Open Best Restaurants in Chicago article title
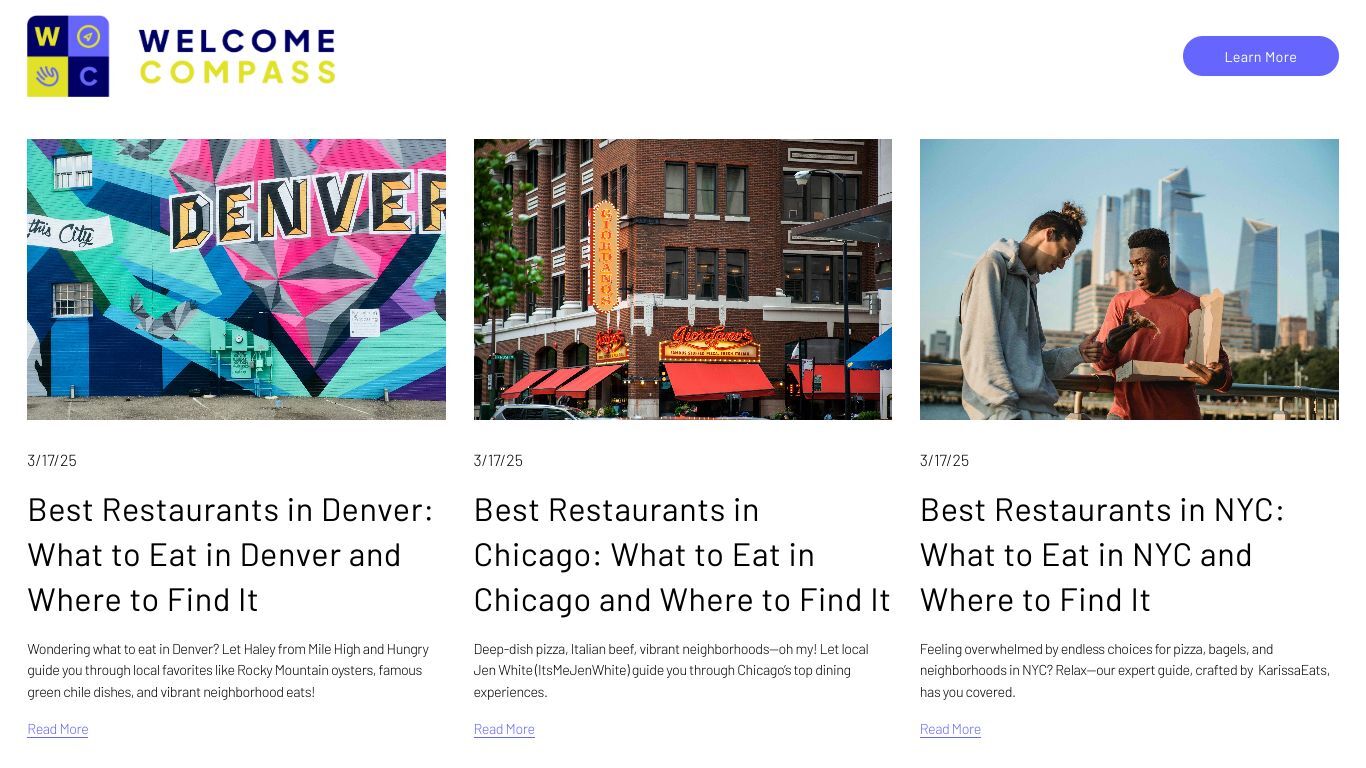The image size is (1366, 768). (x=682, y=554)
